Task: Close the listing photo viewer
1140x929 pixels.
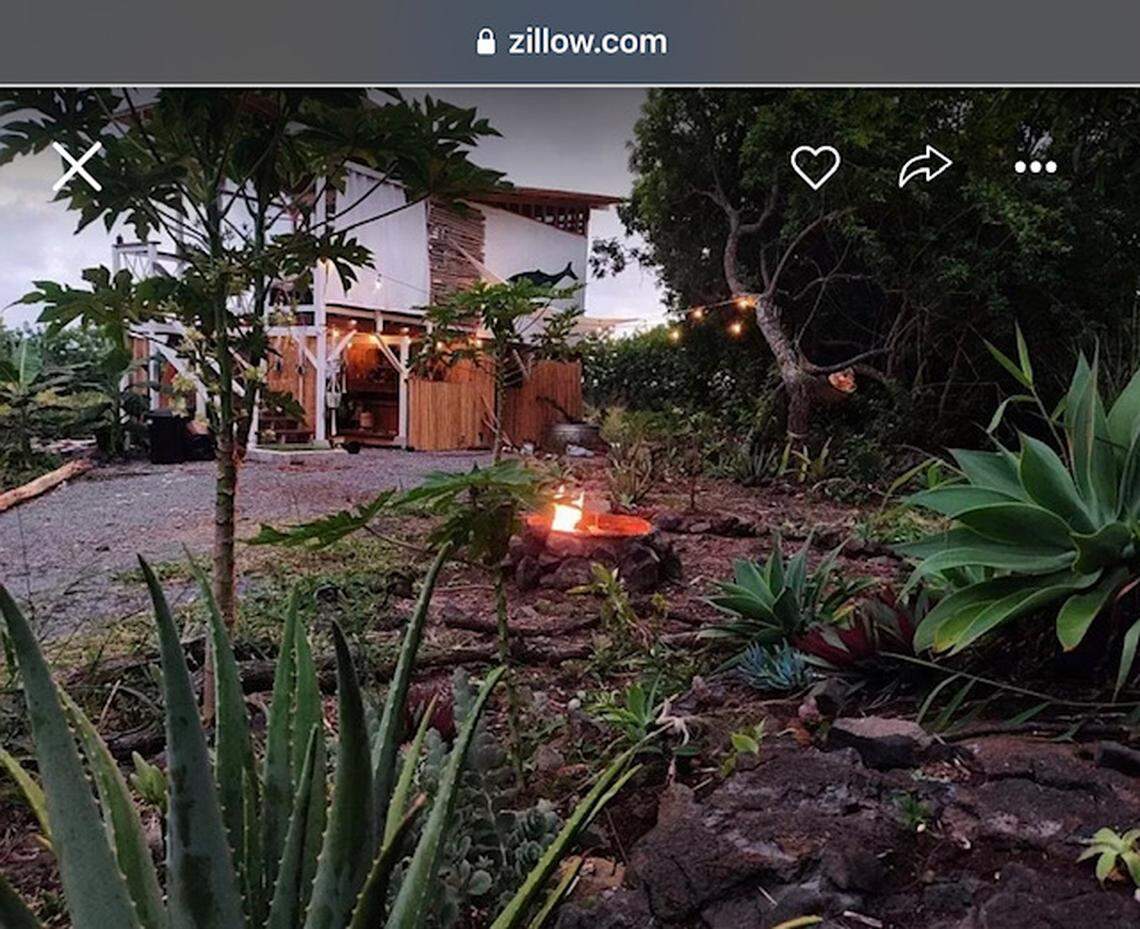Action: tap(77, 166)
